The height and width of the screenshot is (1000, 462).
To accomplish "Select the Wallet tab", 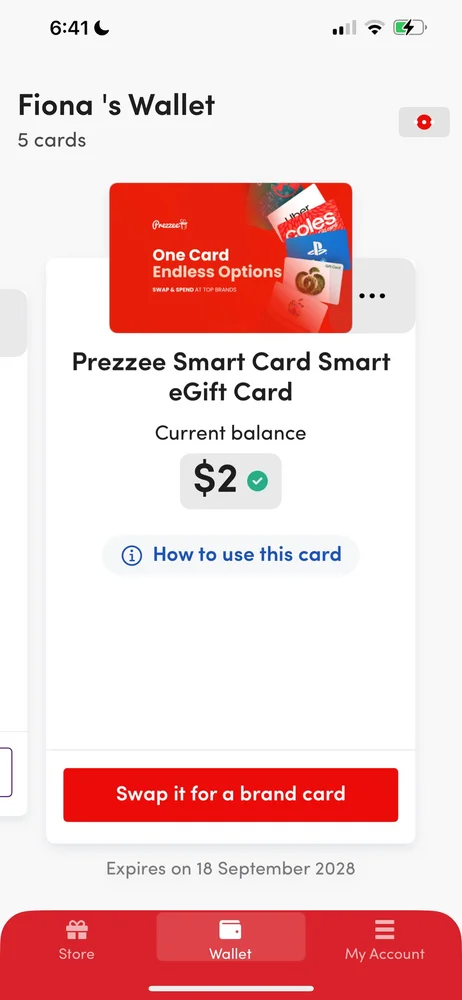I will [230, 938].
